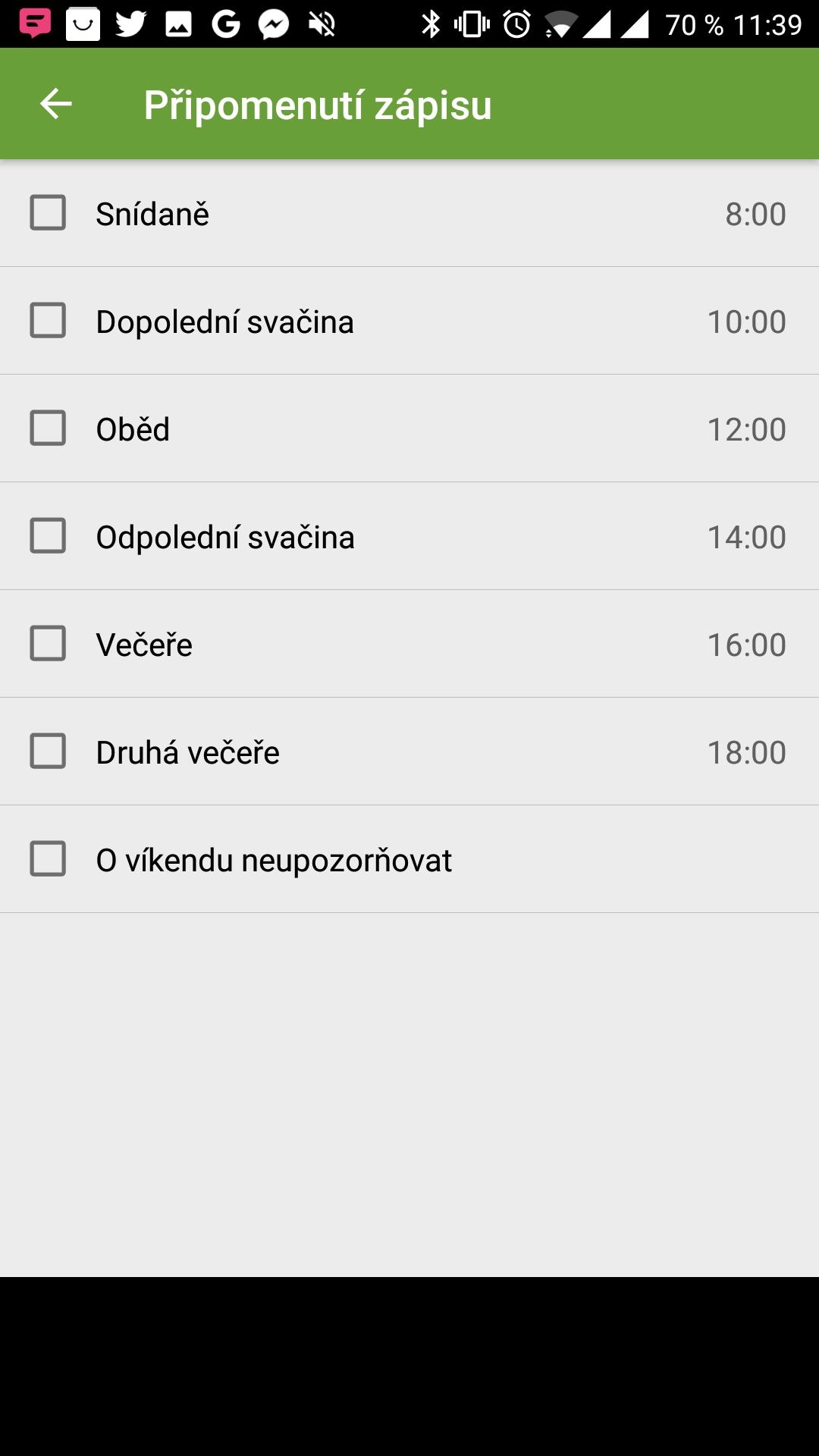Change the 18:00 Druhá večeře time

click(747, 752)
